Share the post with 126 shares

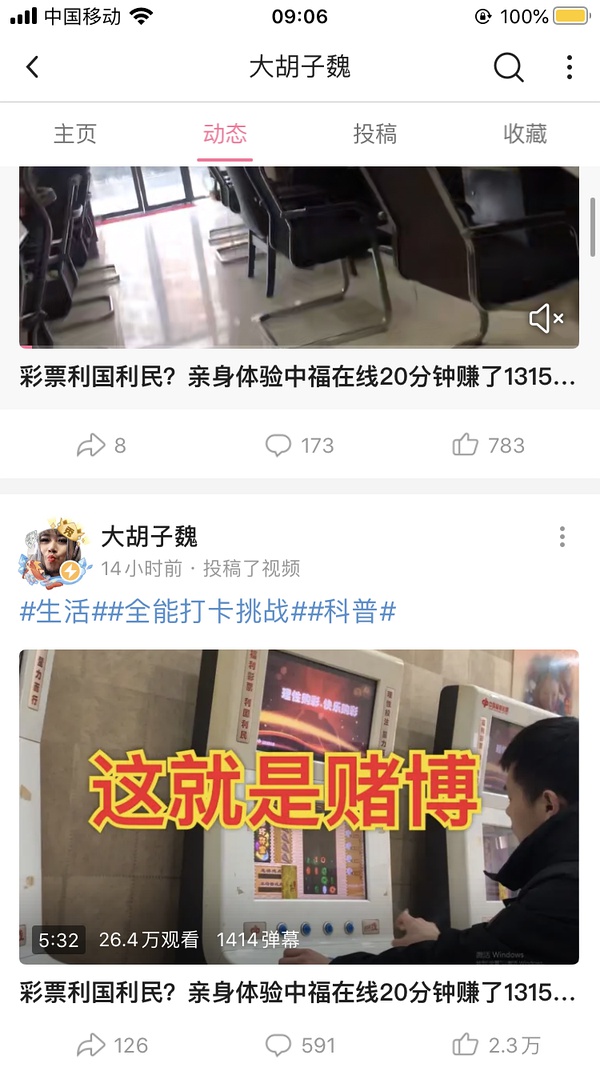[112, 1045]
